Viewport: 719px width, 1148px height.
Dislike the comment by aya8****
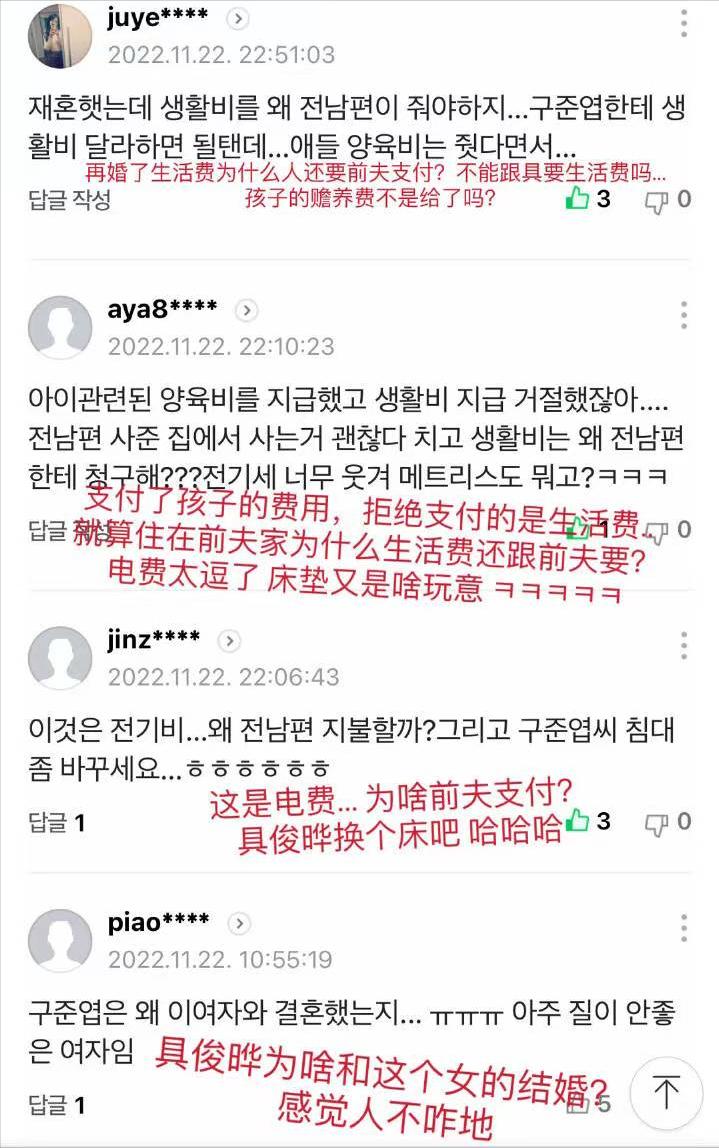[656, 530]
